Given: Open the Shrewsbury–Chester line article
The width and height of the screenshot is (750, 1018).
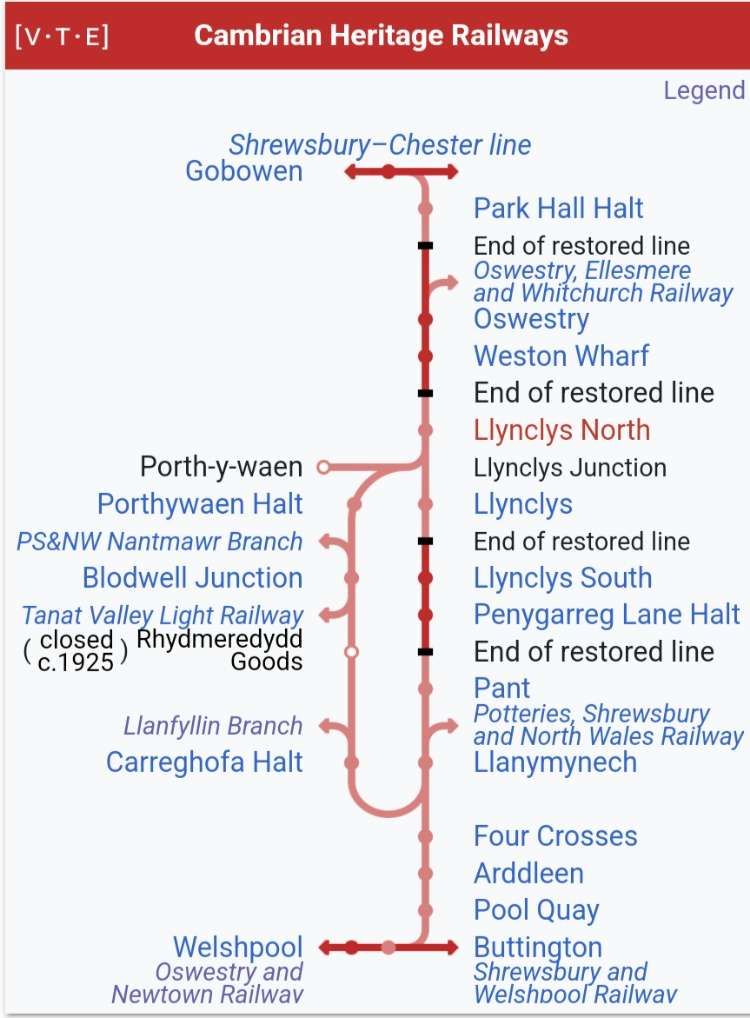Looking at the screenshot, I should click(x=380, y=145).
